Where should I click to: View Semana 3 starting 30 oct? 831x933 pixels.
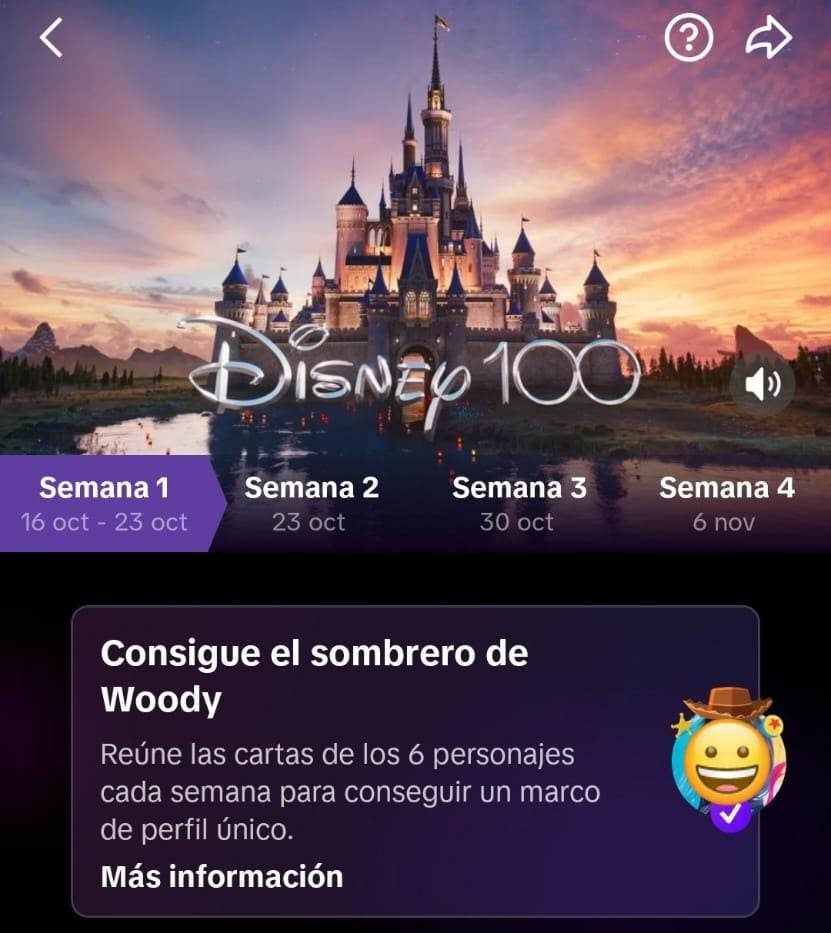518,503
